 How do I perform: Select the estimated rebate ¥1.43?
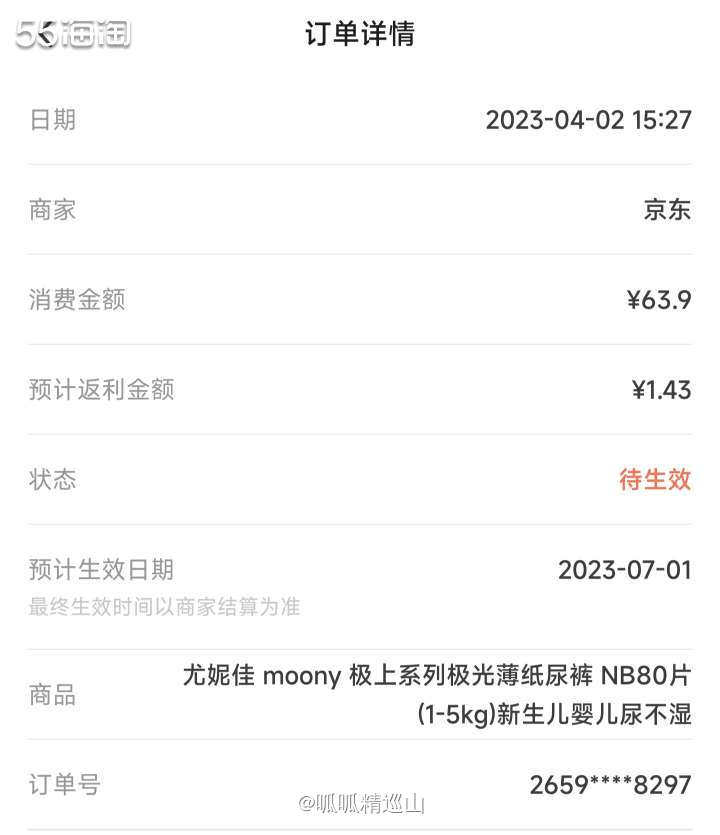pyautogui.click(x=663, y=390)
